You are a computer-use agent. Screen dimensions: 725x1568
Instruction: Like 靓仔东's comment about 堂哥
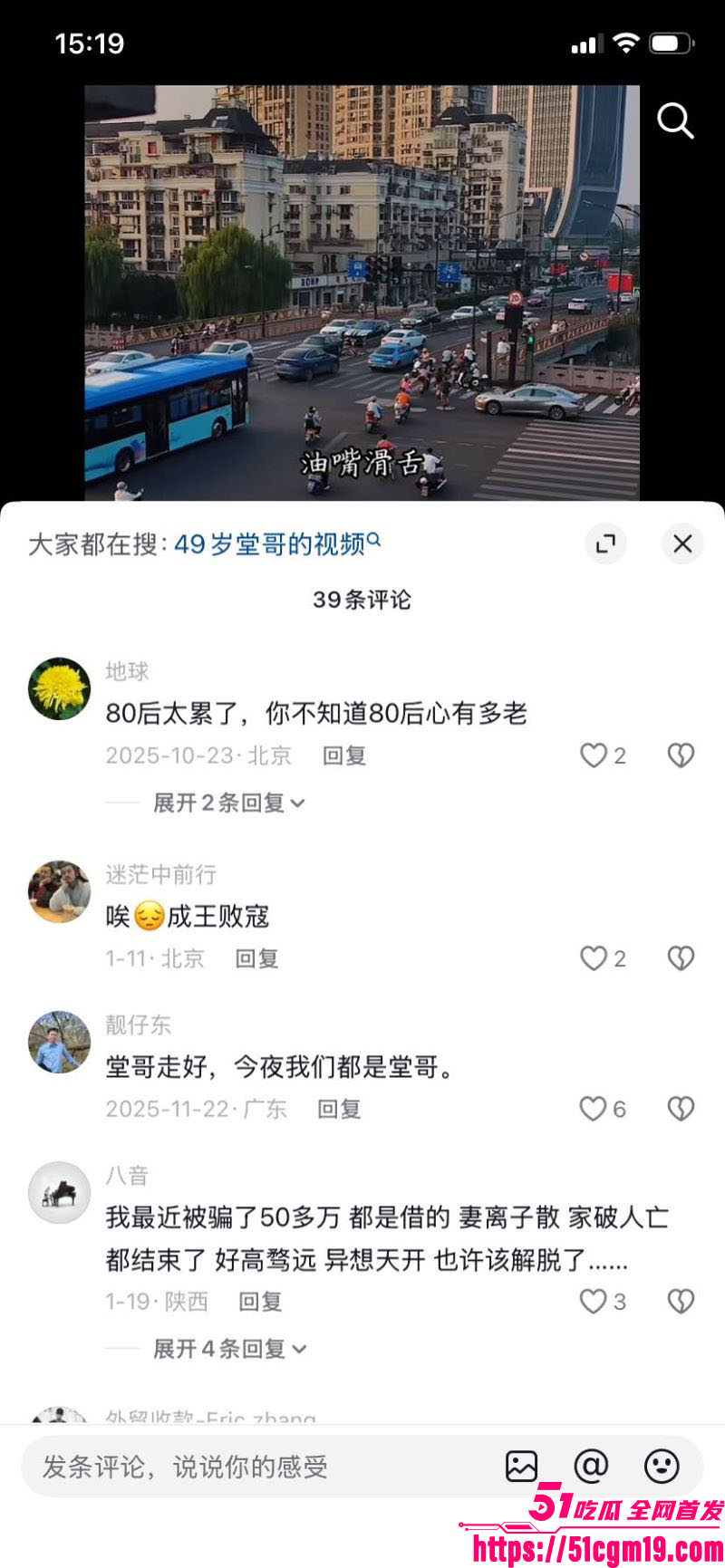pyautogui.click(x=594, y=1108)
